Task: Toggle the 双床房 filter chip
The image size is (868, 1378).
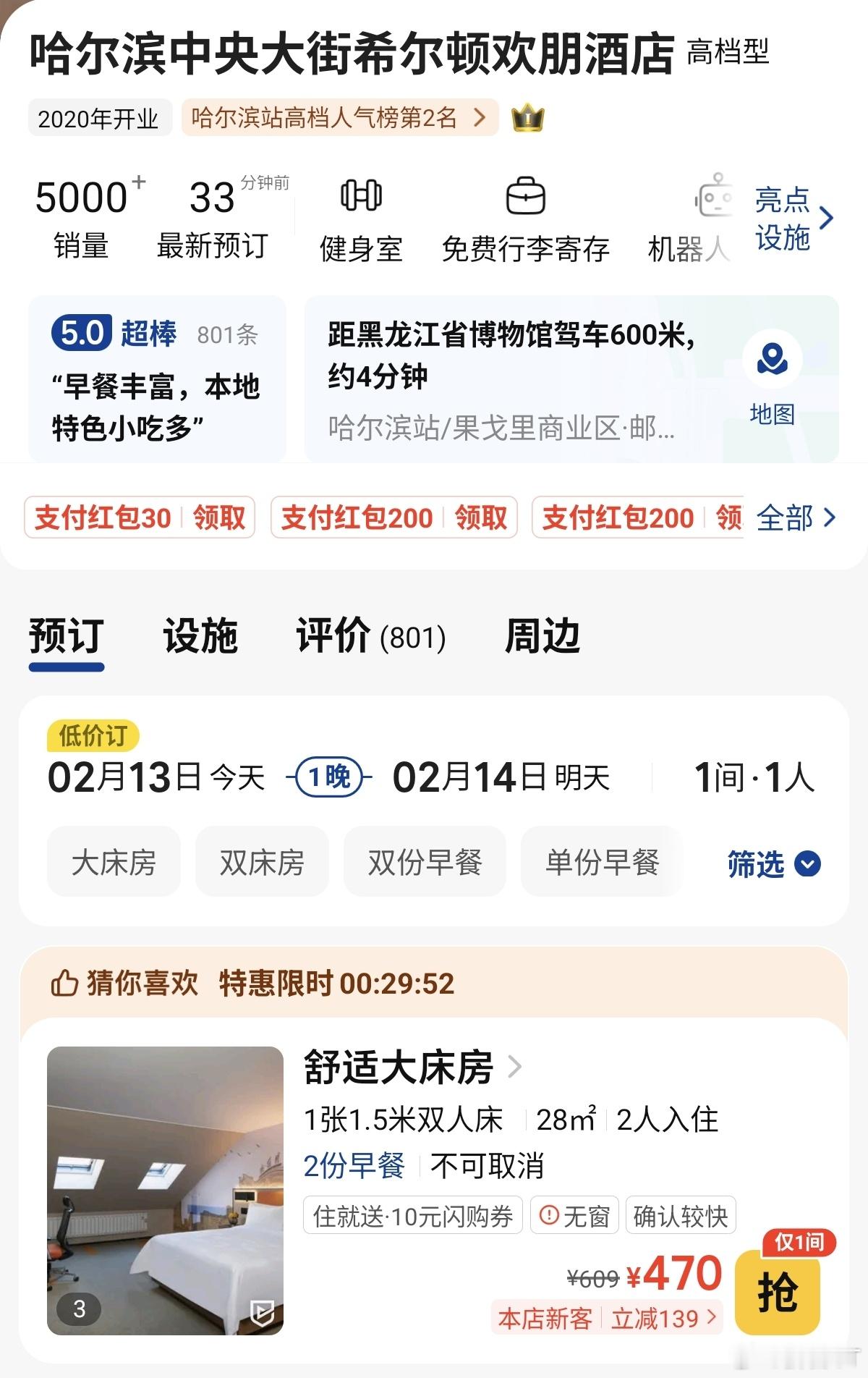Action: tap(260, 861)
